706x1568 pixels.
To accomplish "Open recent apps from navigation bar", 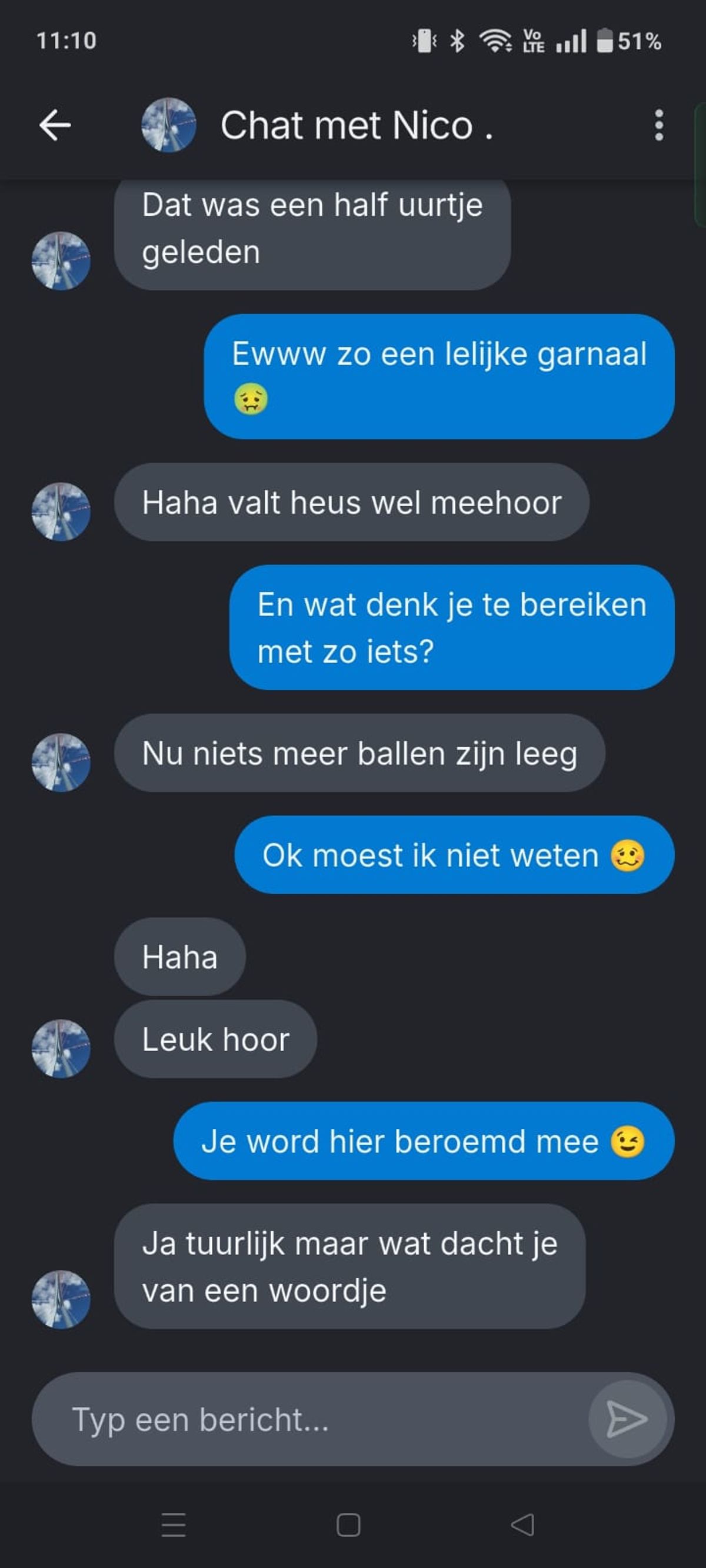I will [x=174, y=1524].
